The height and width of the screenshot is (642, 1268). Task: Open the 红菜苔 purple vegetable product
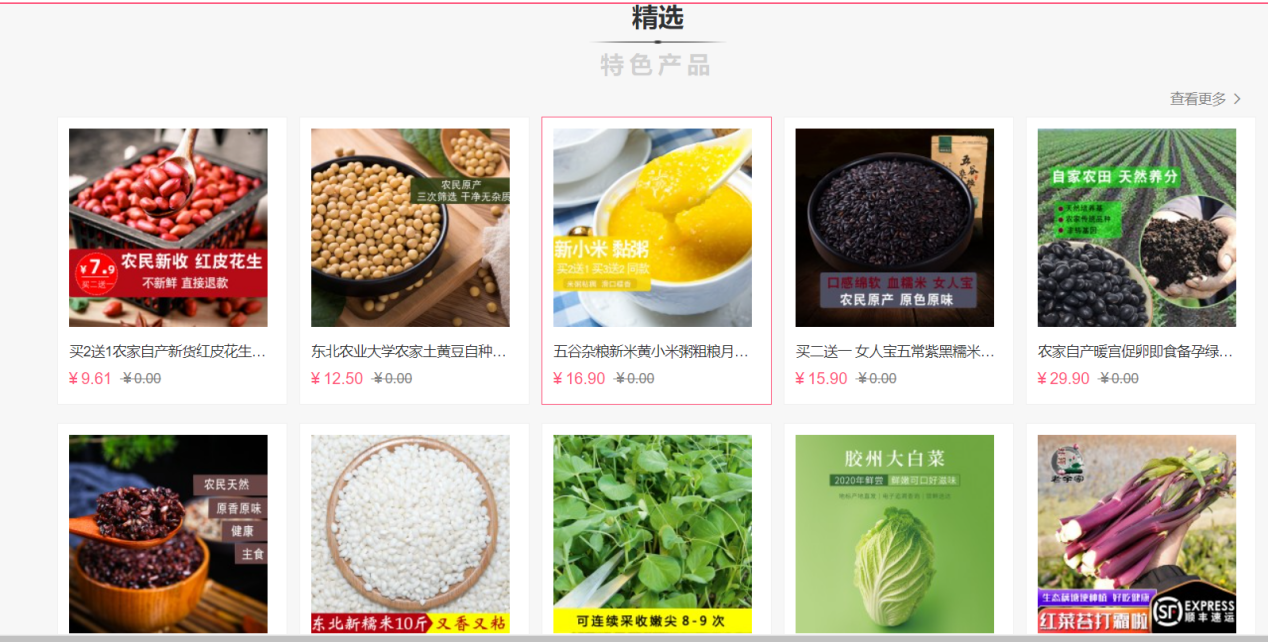(1136, 533)
